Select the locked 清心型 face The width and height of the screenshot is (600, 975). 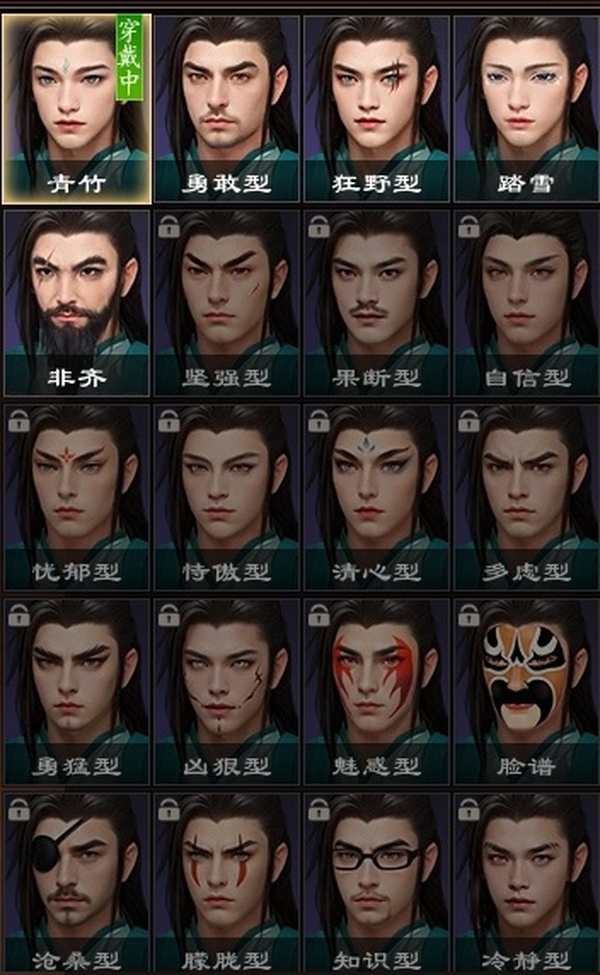click(x=376, y=495)
